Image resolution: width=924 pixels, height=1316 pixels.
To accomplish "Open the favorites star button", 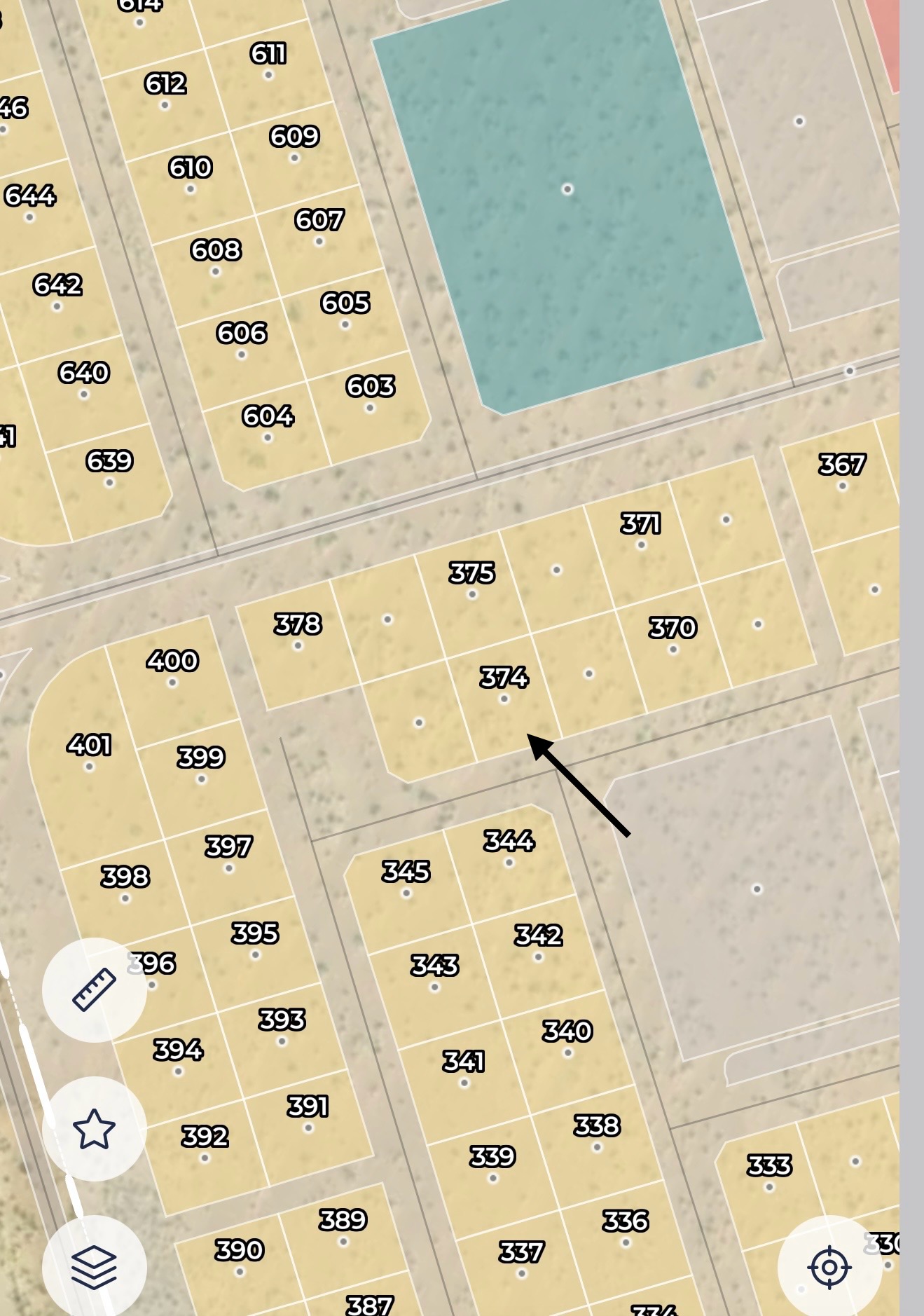I will pyautogui.click(x=94, y=1129).
